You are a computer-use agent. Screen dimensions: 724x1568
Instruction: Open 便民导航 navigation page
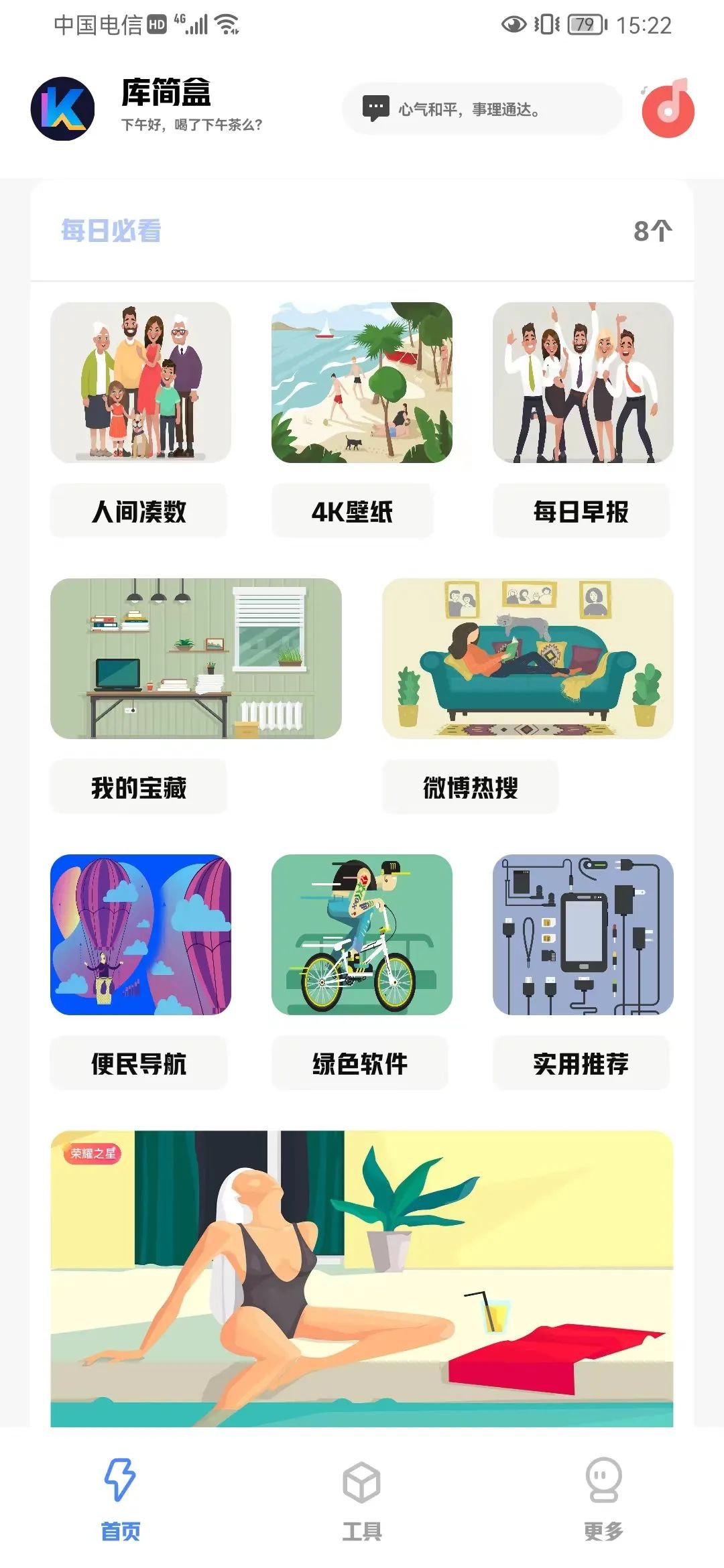139,1063
